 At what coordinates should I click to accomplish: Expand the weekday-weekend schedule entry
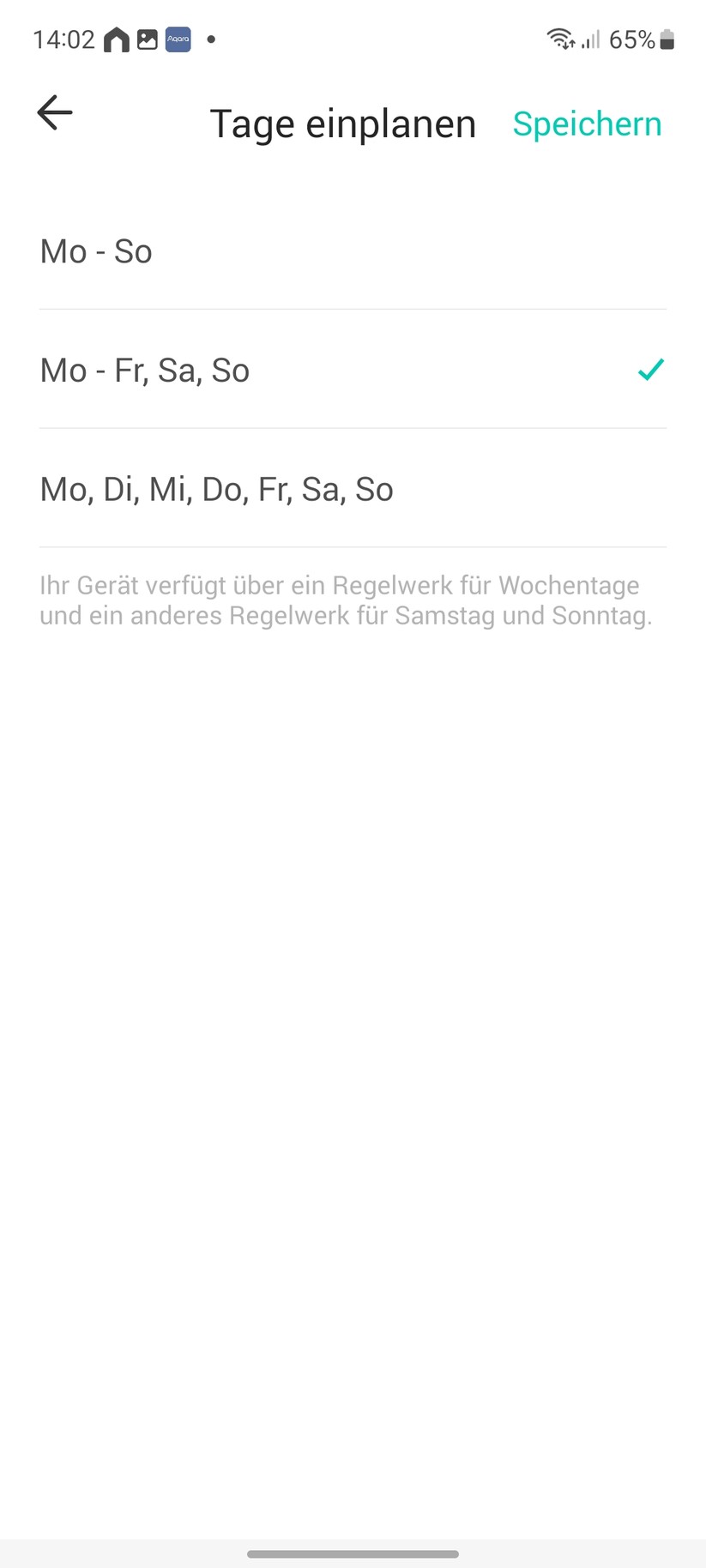click(144, 370)
